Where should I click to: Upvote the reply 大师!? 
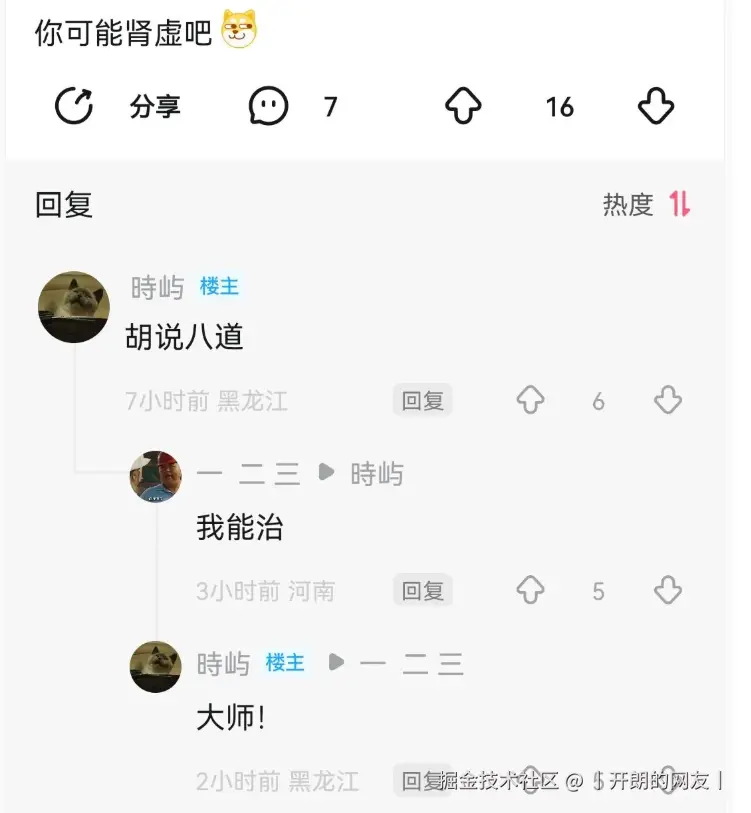point(530,780)
